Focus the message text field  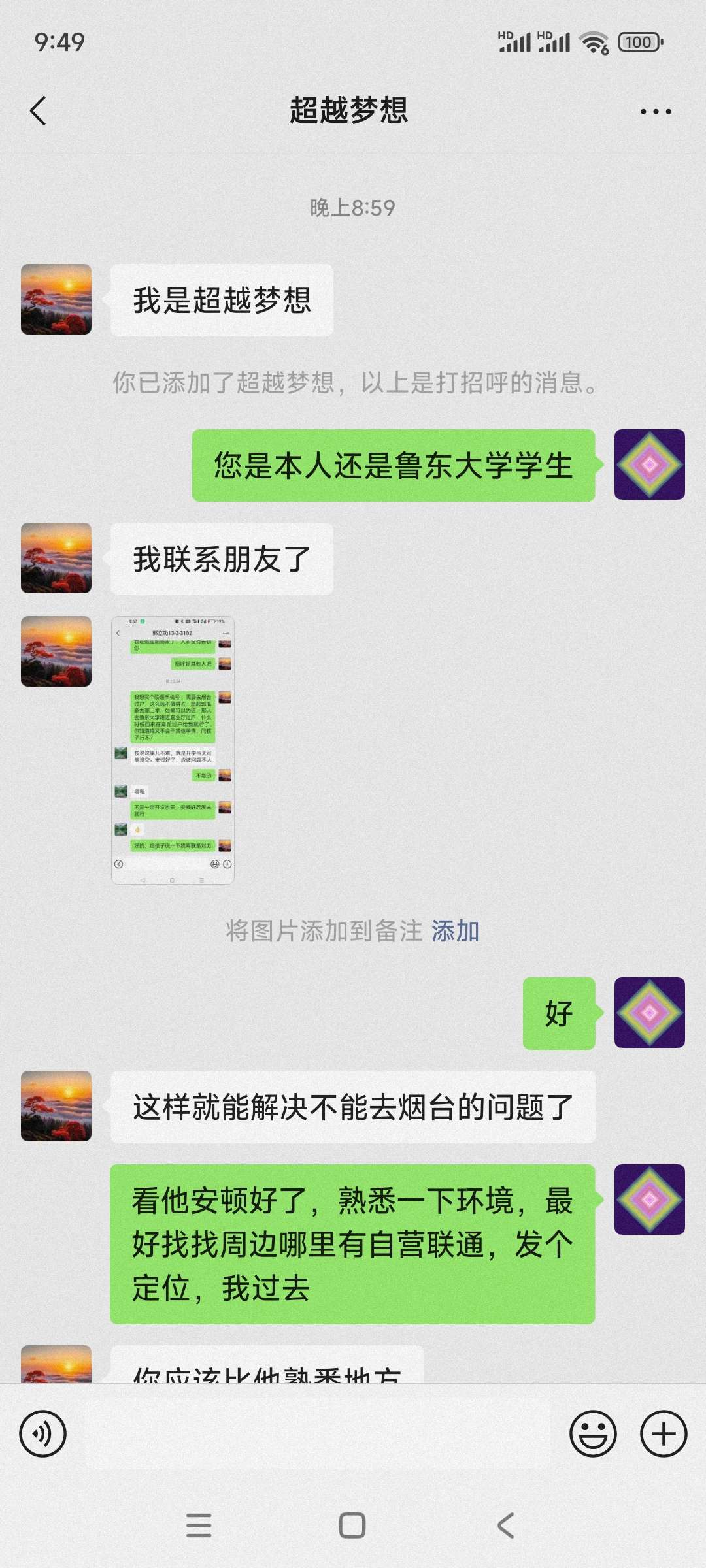[x=317, y=1434]
